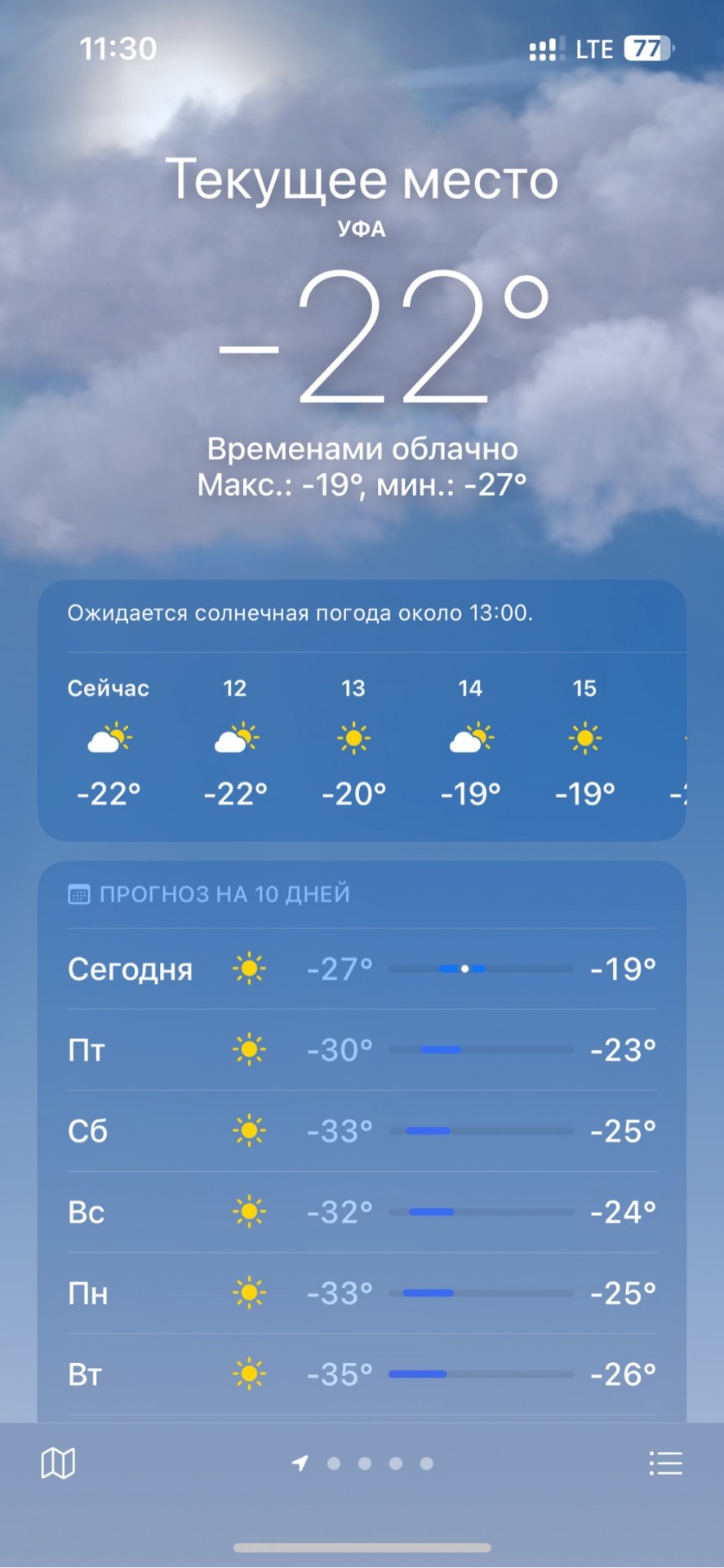Viewport: 724px width, 1568px height.
Task: Open the saved locations list icon
Action: [665, 1463]
